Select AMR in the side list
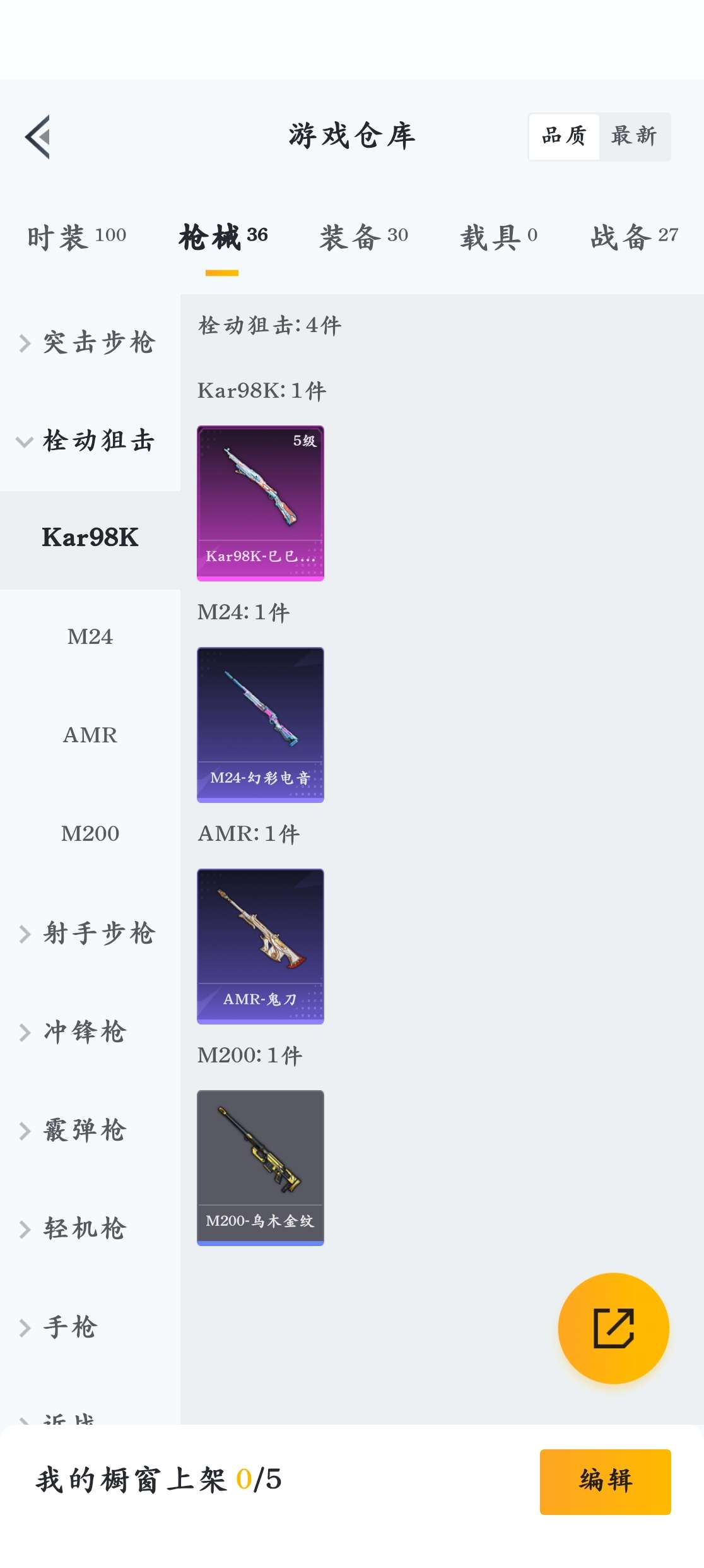Screen dimensions: 704x1568 click(90, 735)
